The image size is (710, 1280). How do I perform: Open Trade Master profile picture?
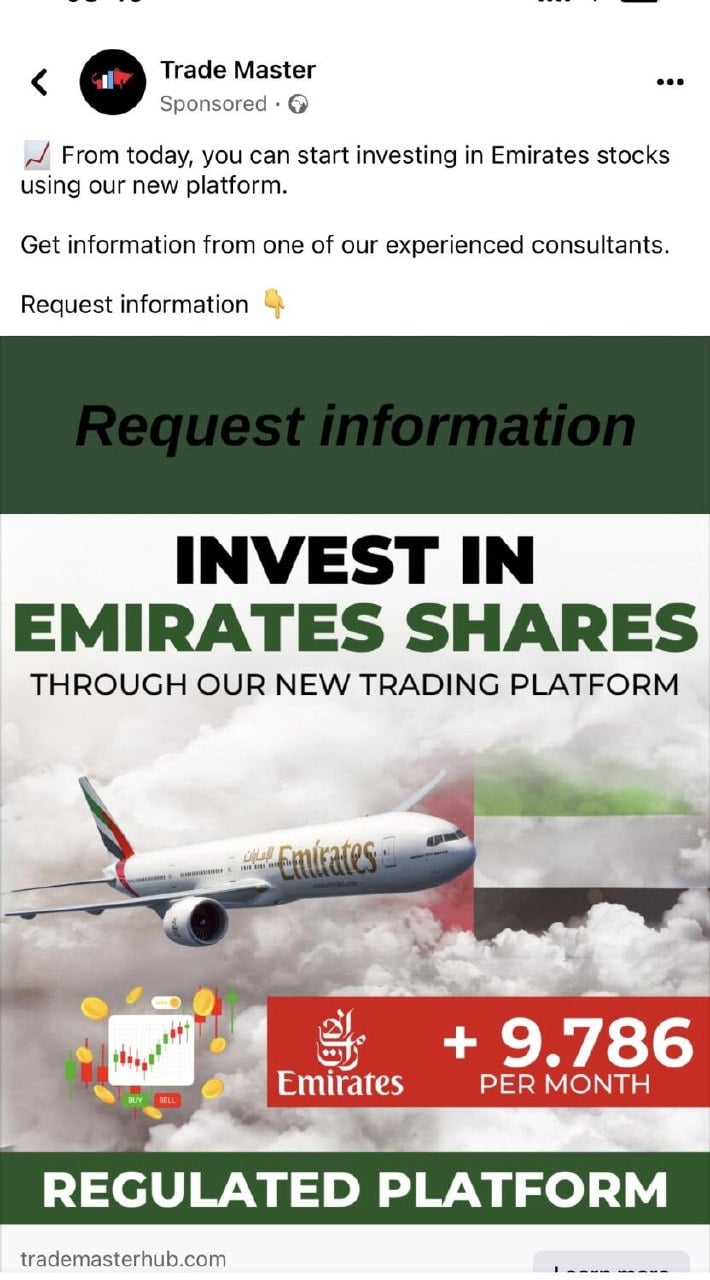113,82
